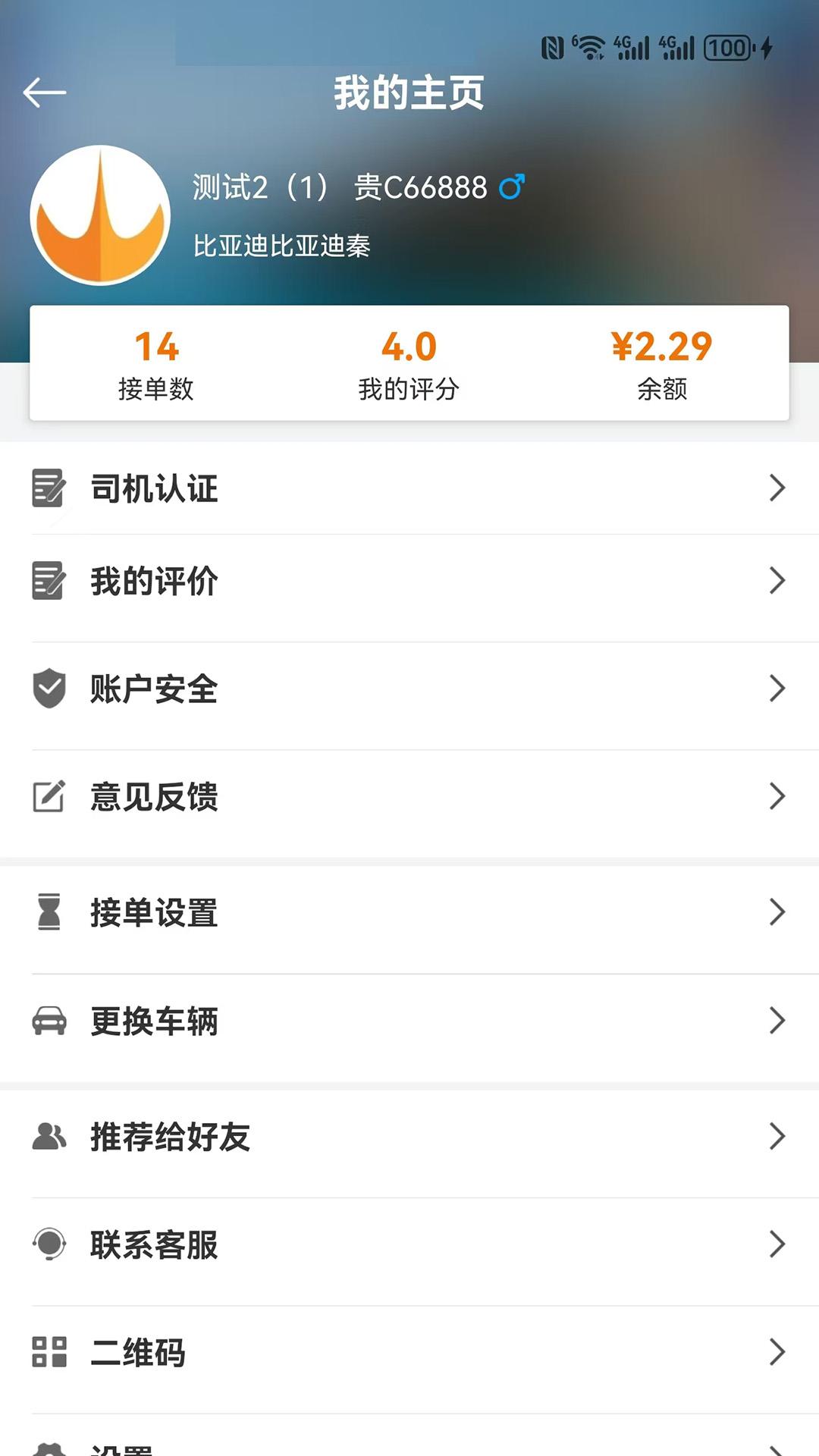Screen dimensions: 819x1456
Task: Click the 我的评价 notes icon
Action: click(x=47, y=581)
